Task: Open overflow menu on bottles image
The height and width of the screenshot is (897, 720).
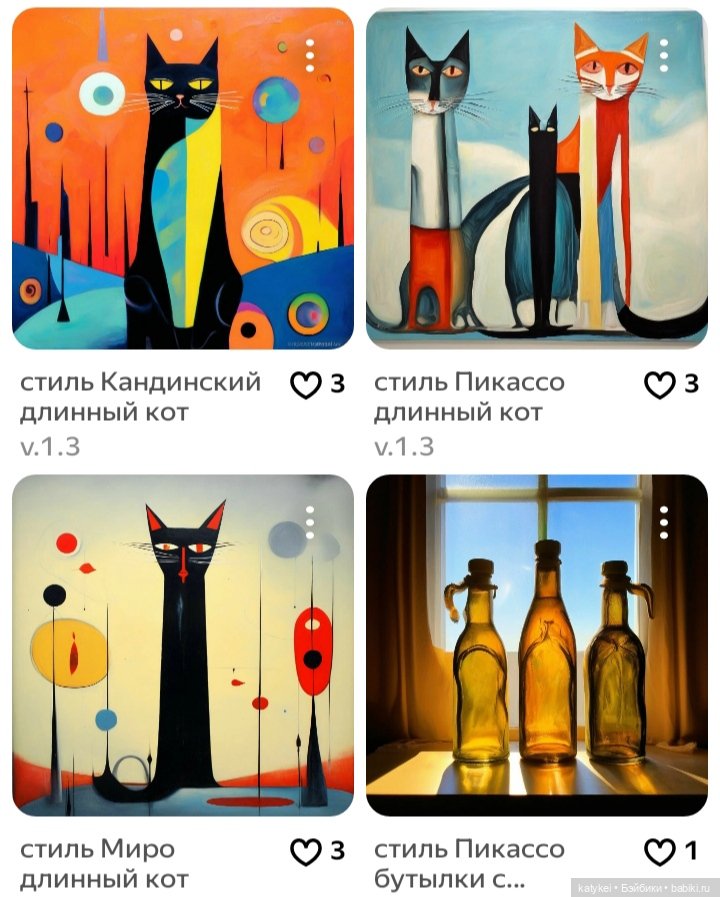Action: coord(664,522)
